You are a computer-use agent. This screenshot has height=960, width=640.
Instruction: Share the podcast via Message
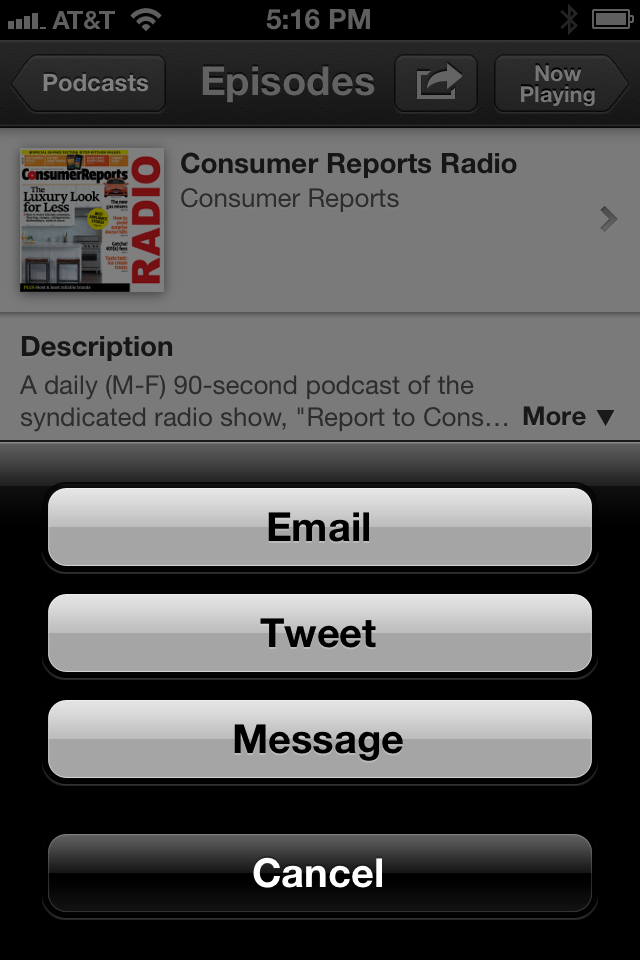319,739
